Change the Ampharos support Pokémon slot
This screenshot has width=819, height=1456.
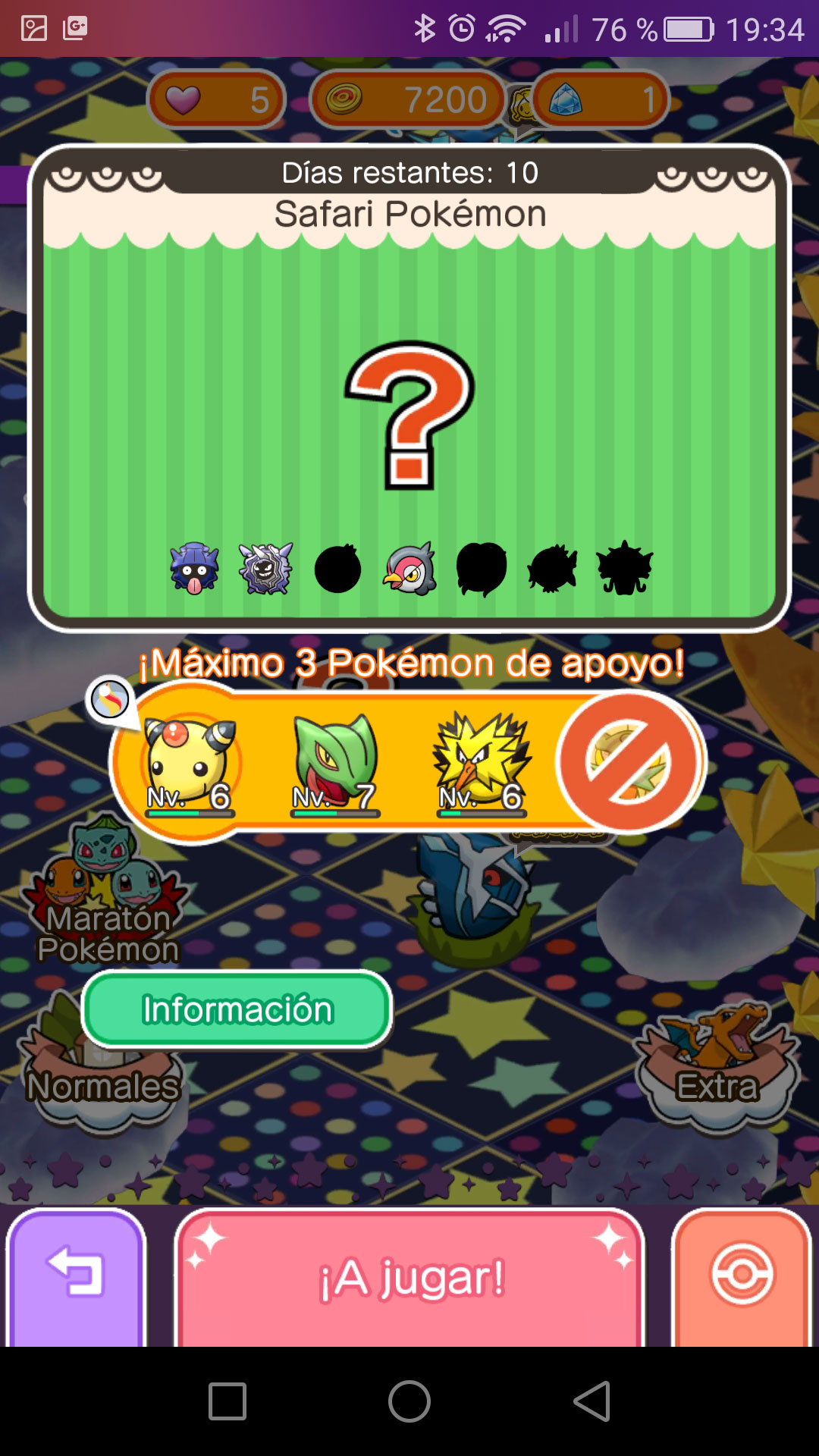point(190,762)
